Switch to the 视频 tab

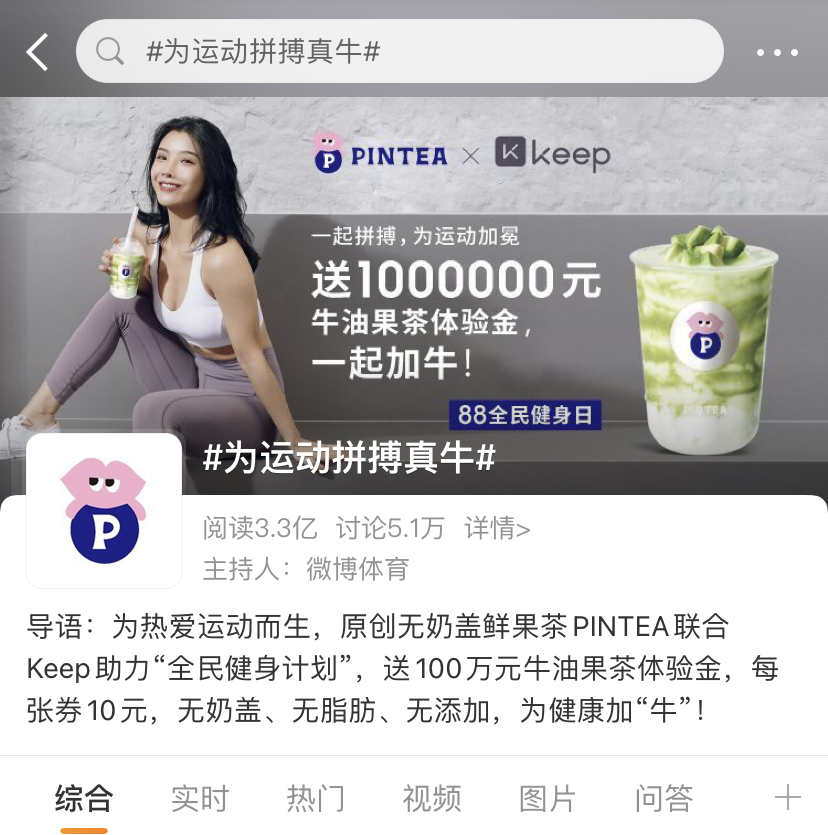click(x=432, y=798)
